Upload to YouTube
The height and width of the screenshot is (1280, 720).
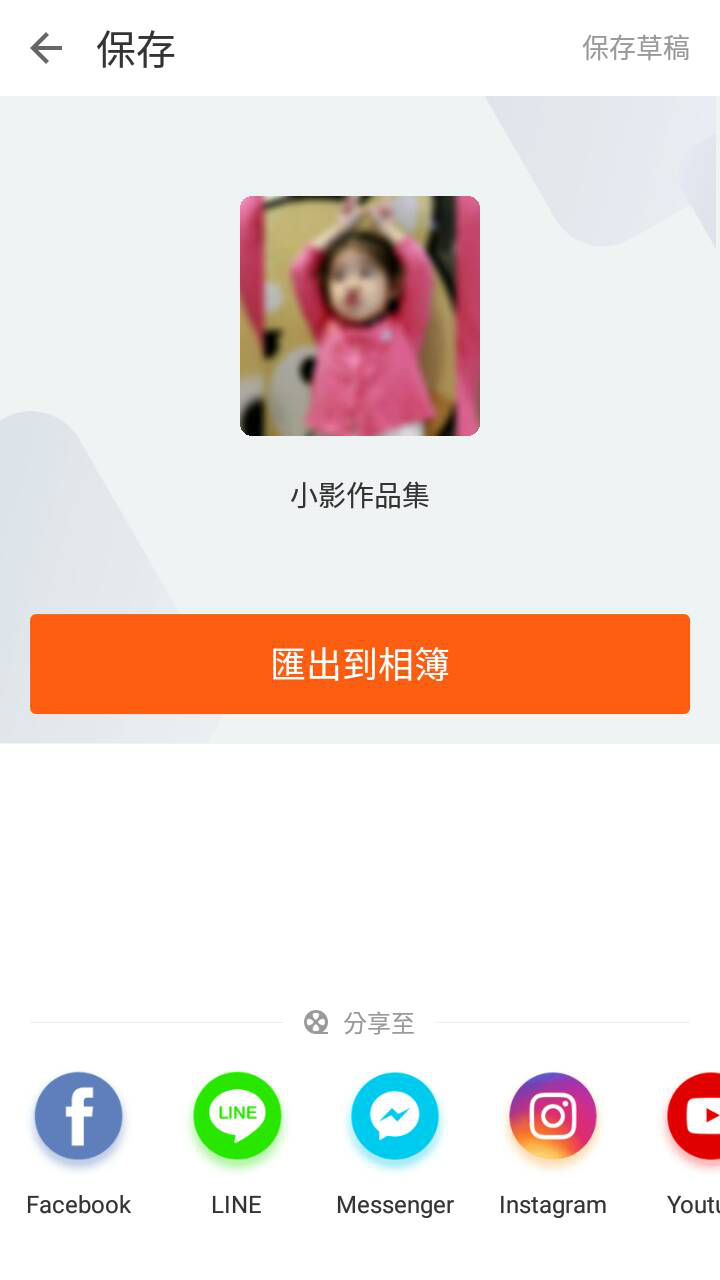pos(697,1116)
